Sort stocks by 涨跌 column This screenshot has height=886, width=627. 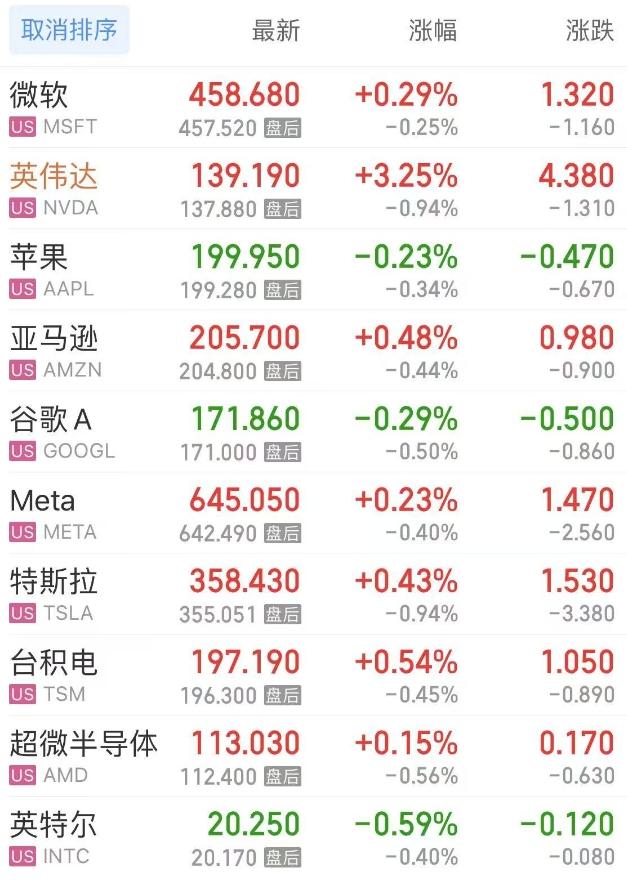(589, 31)
